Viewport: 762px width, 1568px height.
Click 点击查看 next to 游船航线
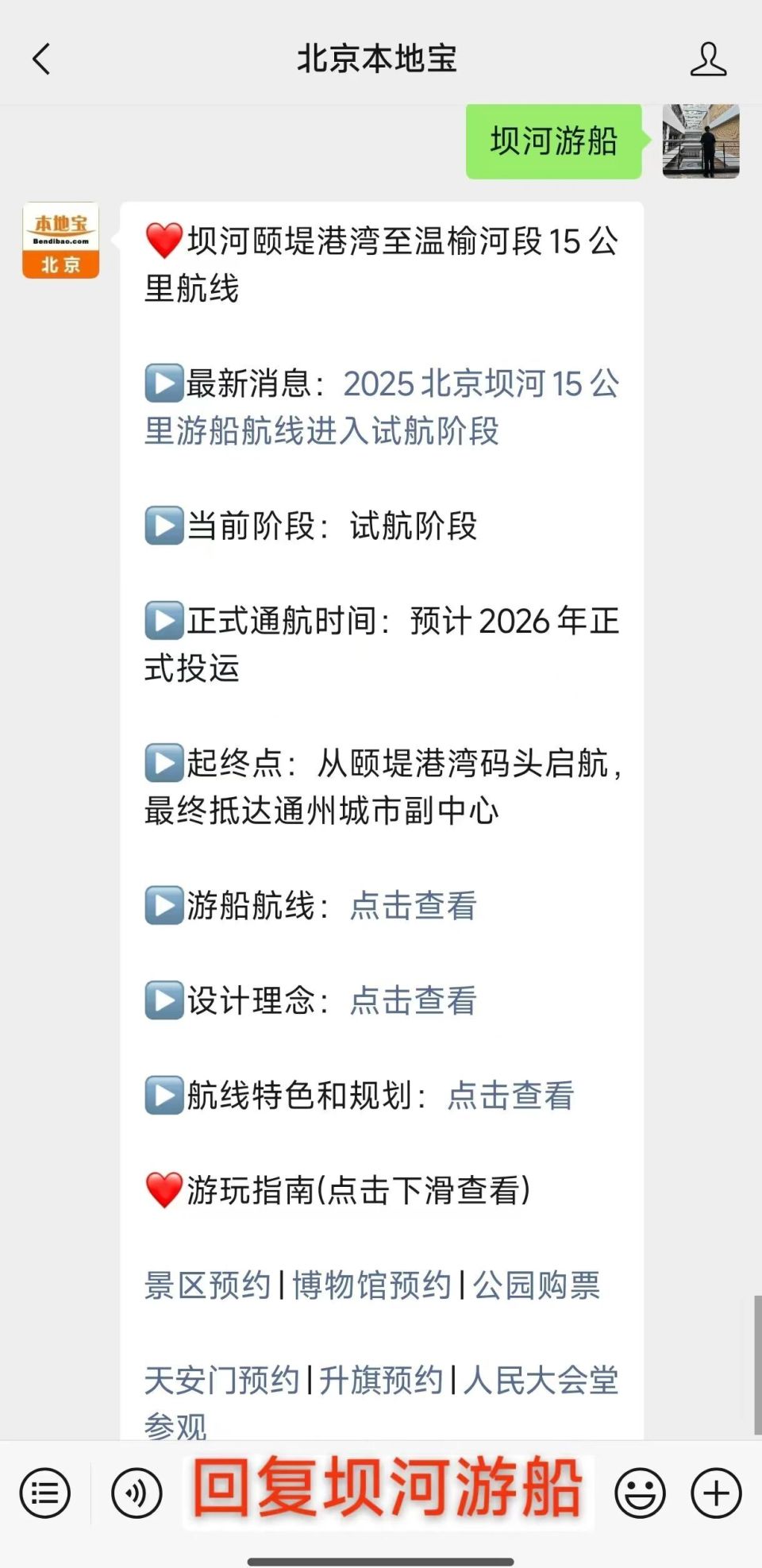pyautogui.click(x=412, y=907)
